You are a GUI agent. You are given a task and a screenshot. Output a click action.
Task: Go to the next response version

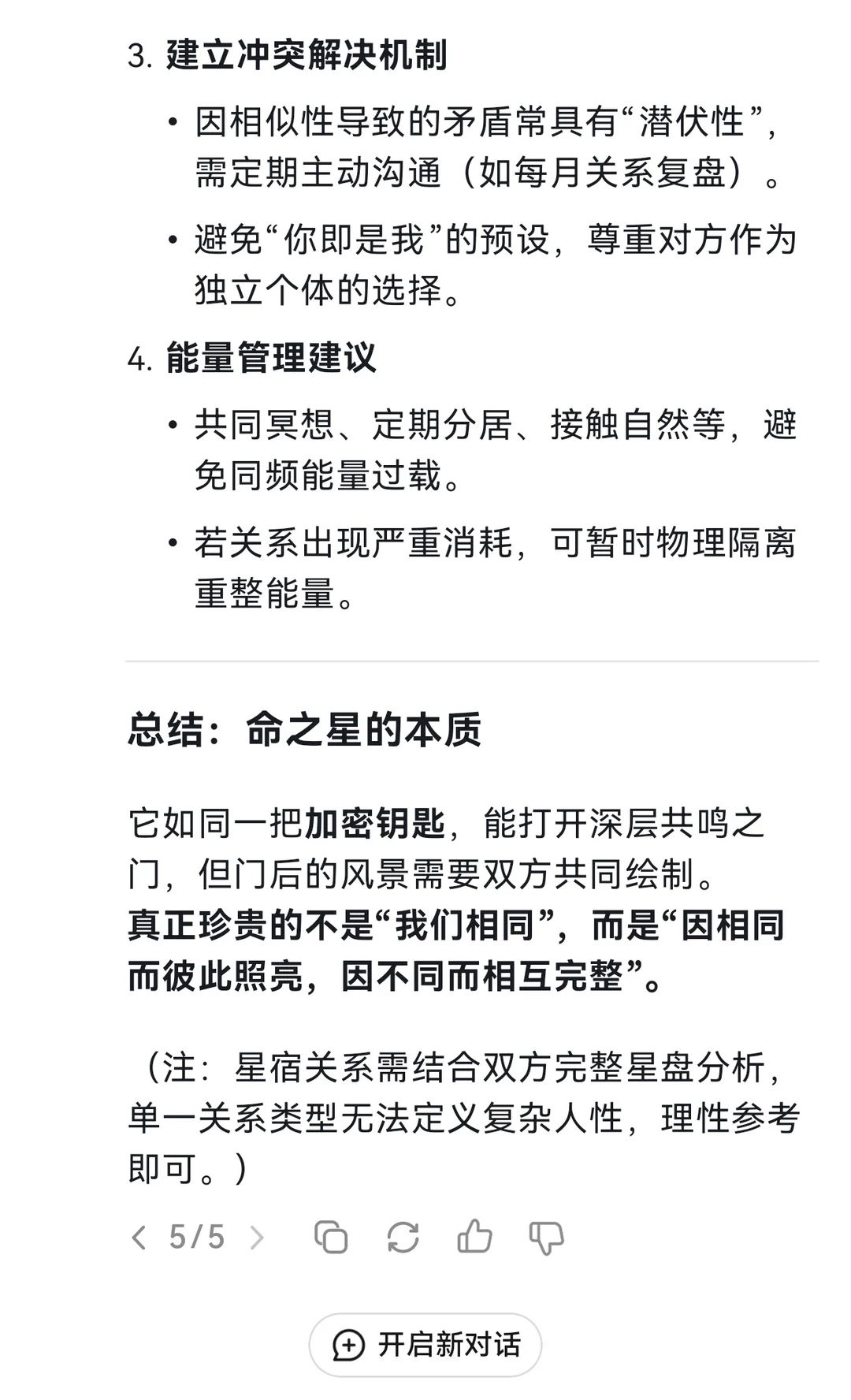(x=256, y=1237)
